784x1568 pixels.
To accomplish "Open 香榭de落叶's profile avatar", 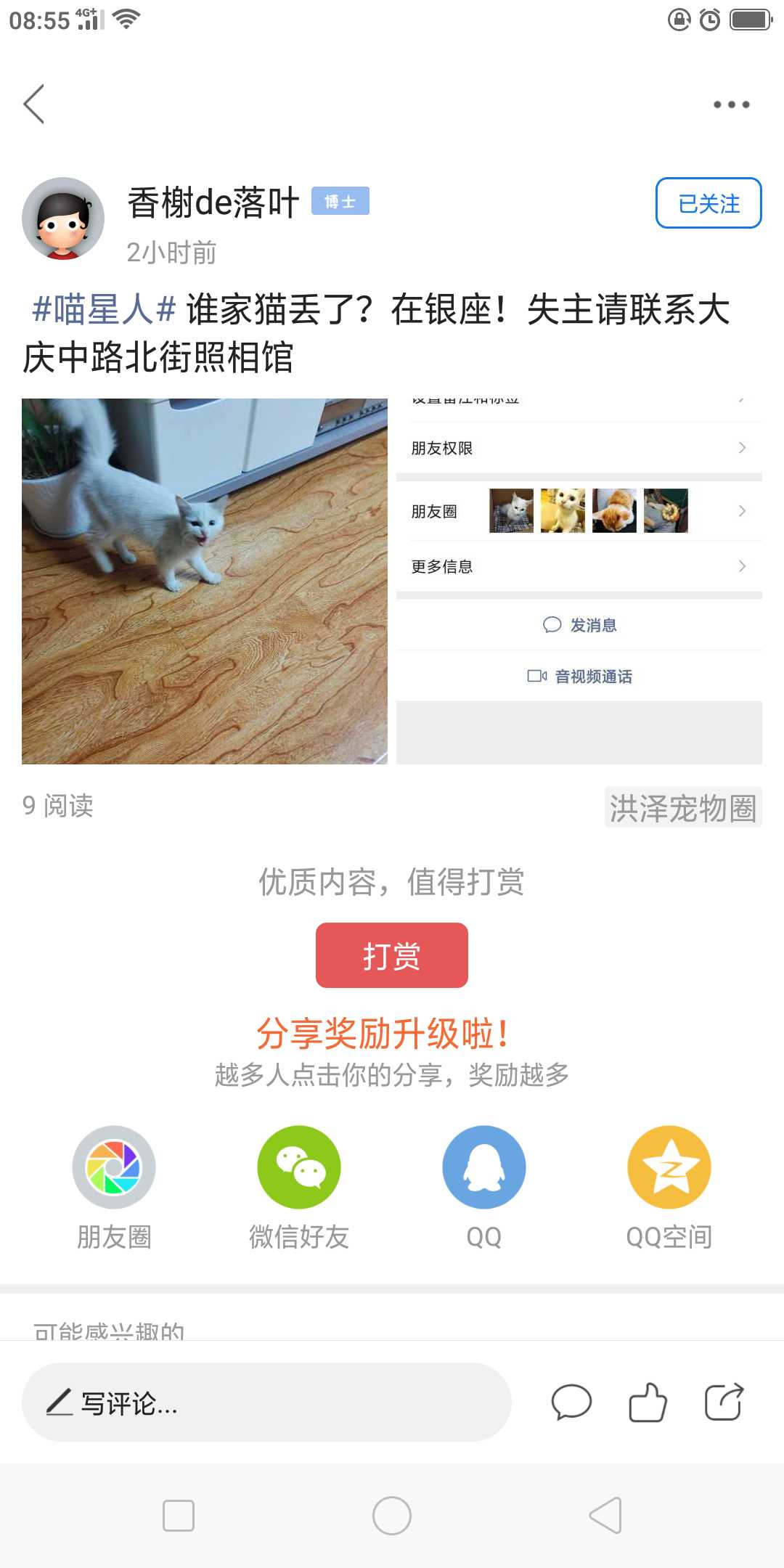I will tap(63, 219).
